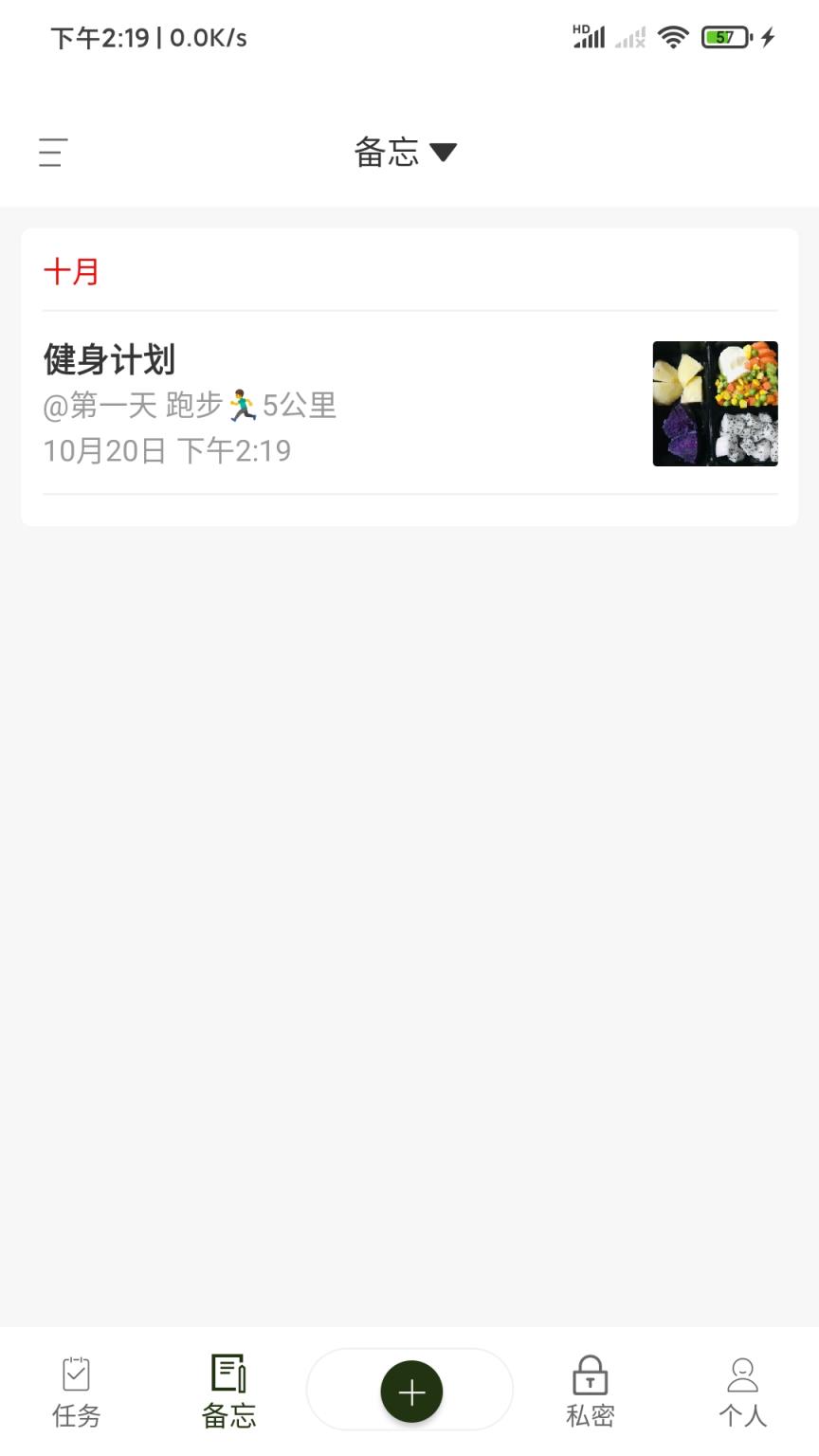Tap the green plus button to create note
This screenshot has height=1456, width=819.
[410, 1392]
